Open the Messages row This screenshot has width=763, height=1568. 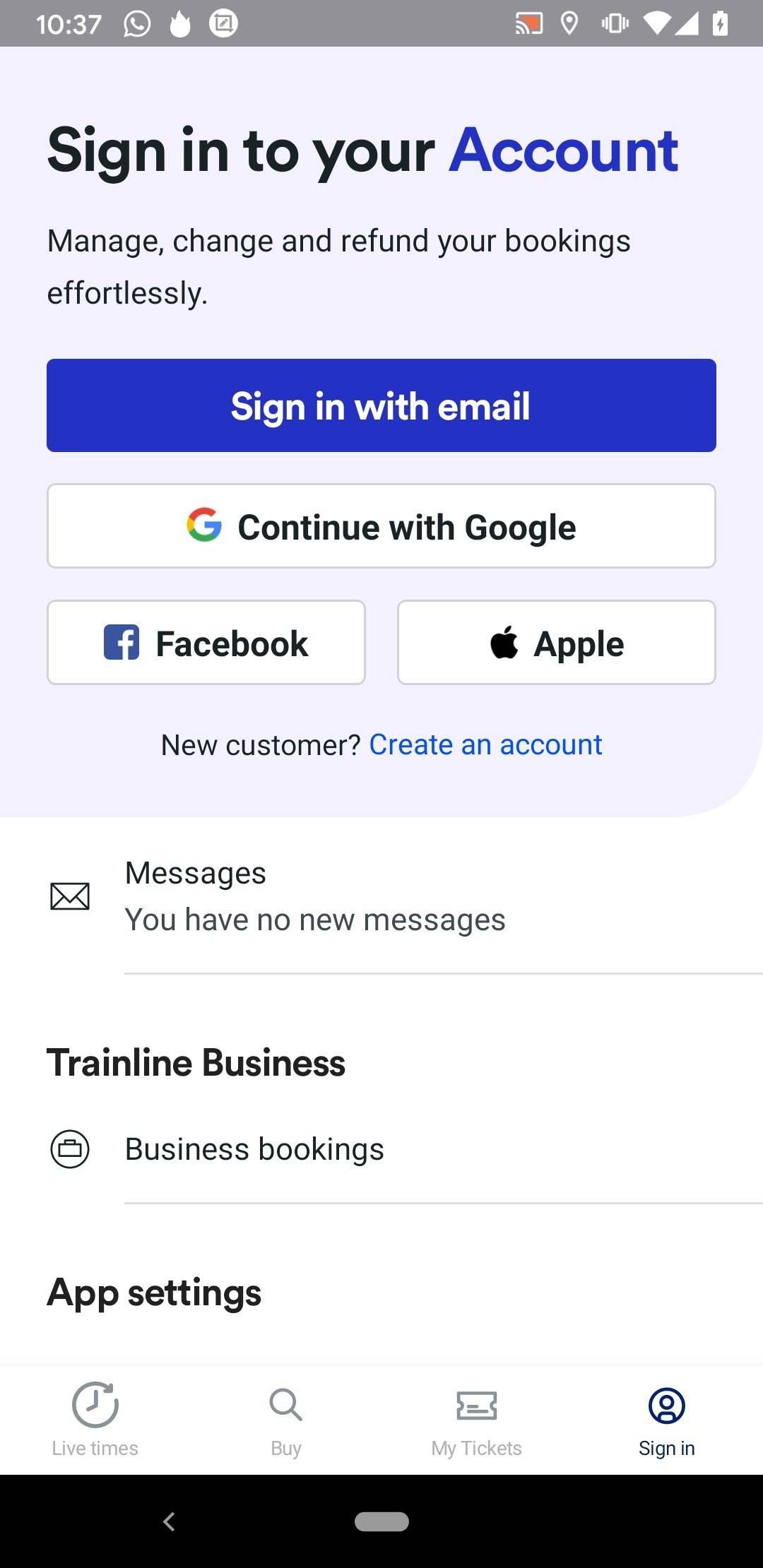(x=381, y=896)
